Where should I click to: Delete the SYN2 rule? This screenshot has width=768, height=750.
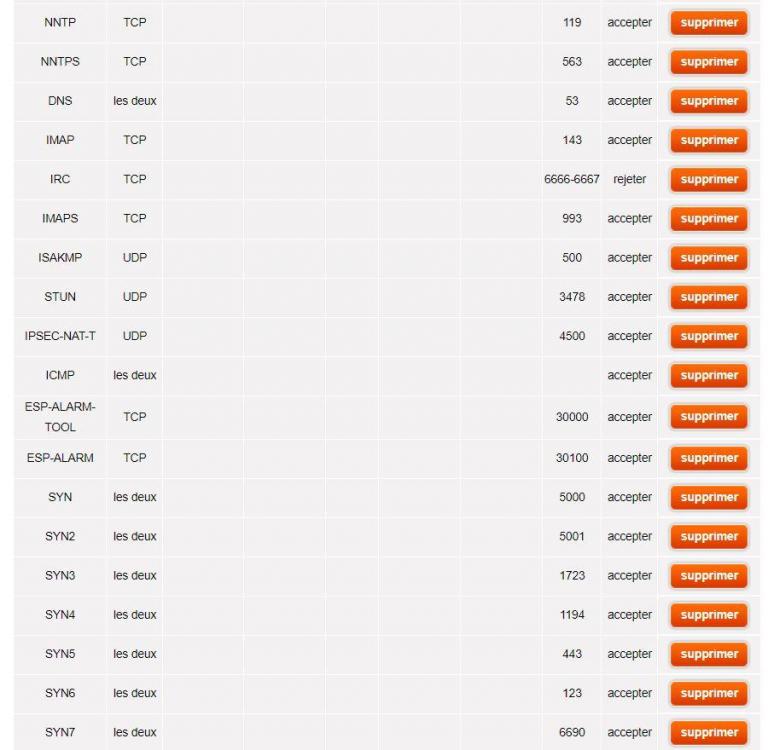(x=709, y=537)
